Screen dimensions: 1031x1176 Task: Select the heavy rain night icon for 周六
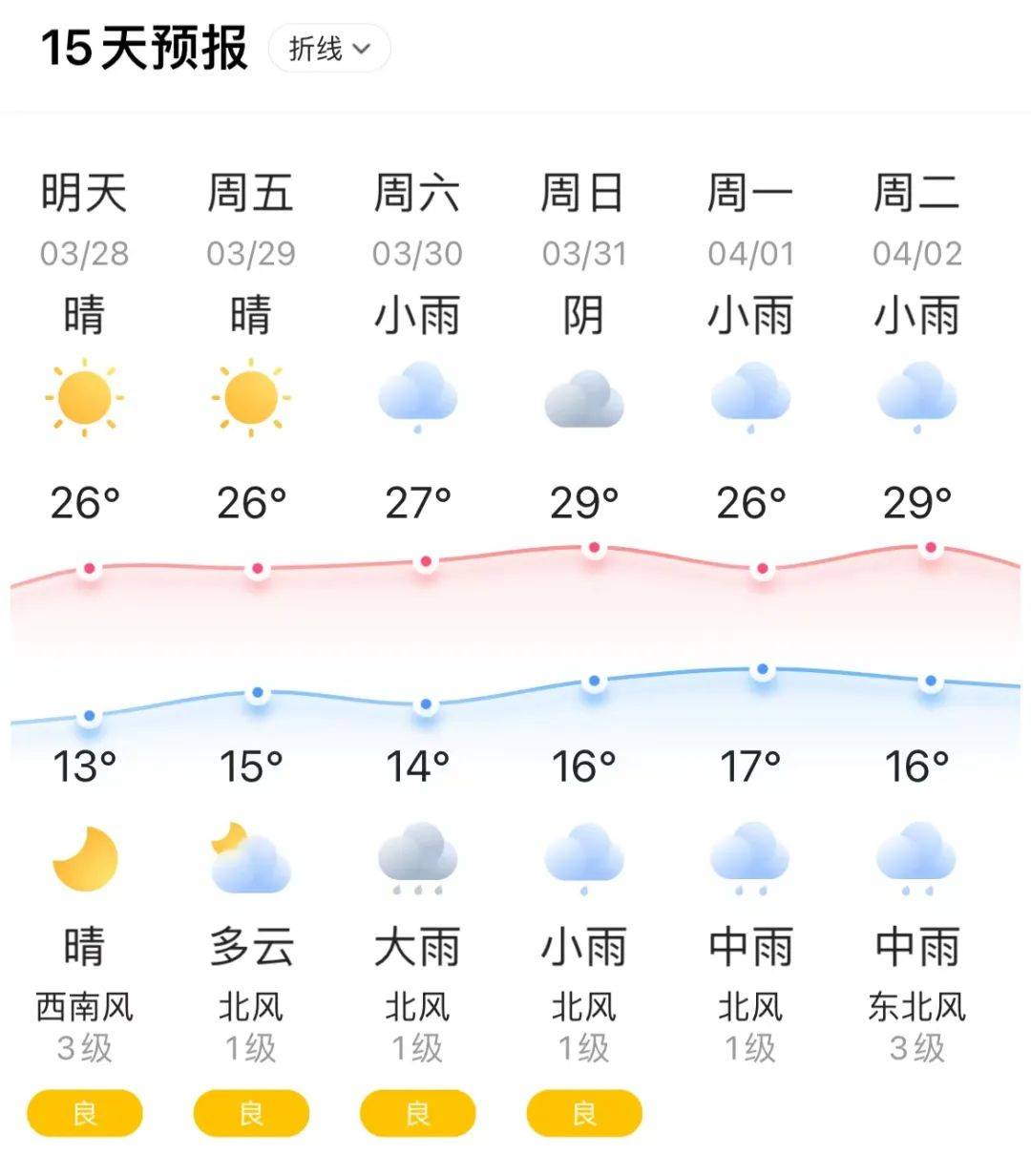[x=418, y=854]
